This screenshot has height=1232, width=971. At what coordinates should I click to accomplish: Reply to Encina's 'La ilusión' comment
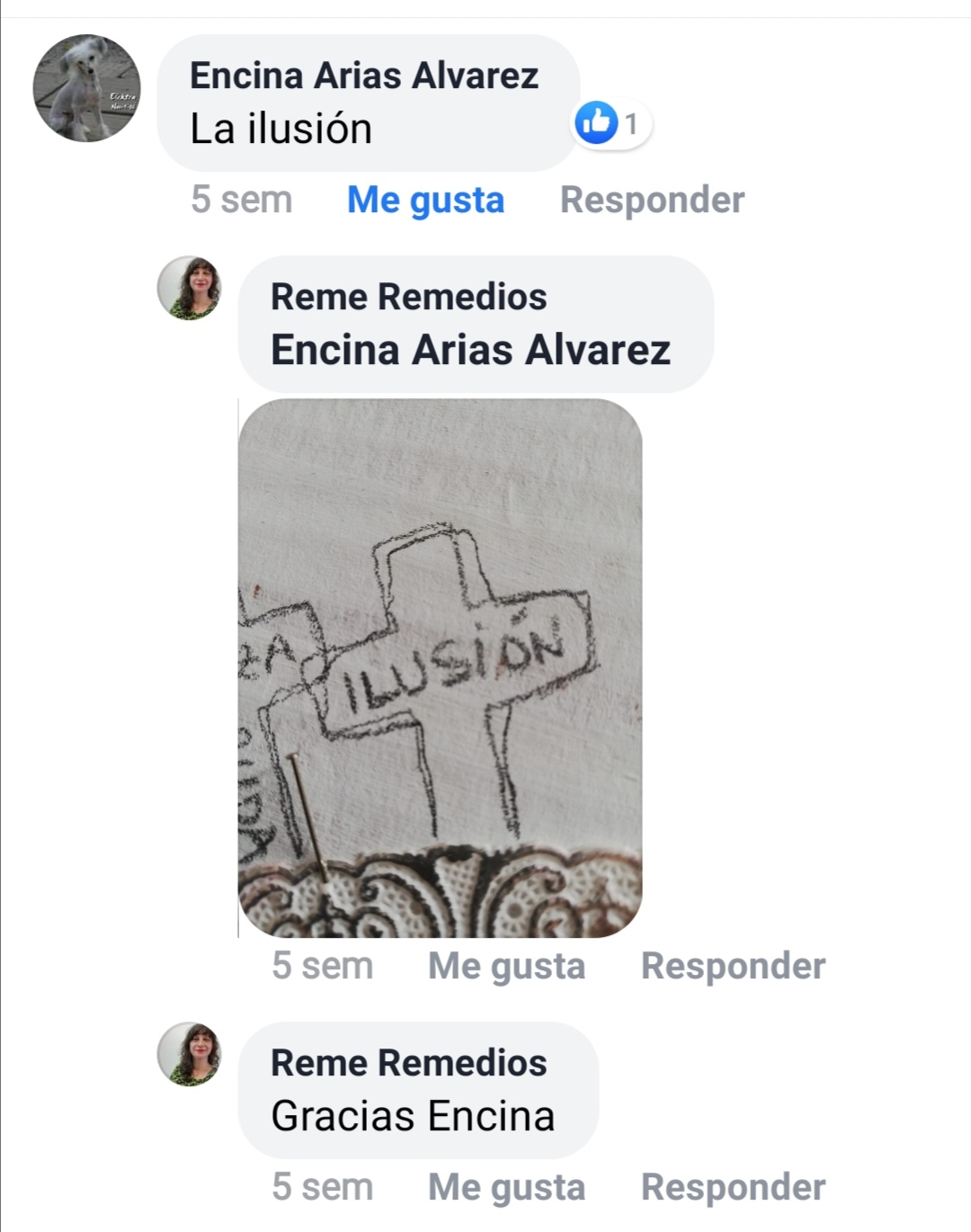coord(652,200)
